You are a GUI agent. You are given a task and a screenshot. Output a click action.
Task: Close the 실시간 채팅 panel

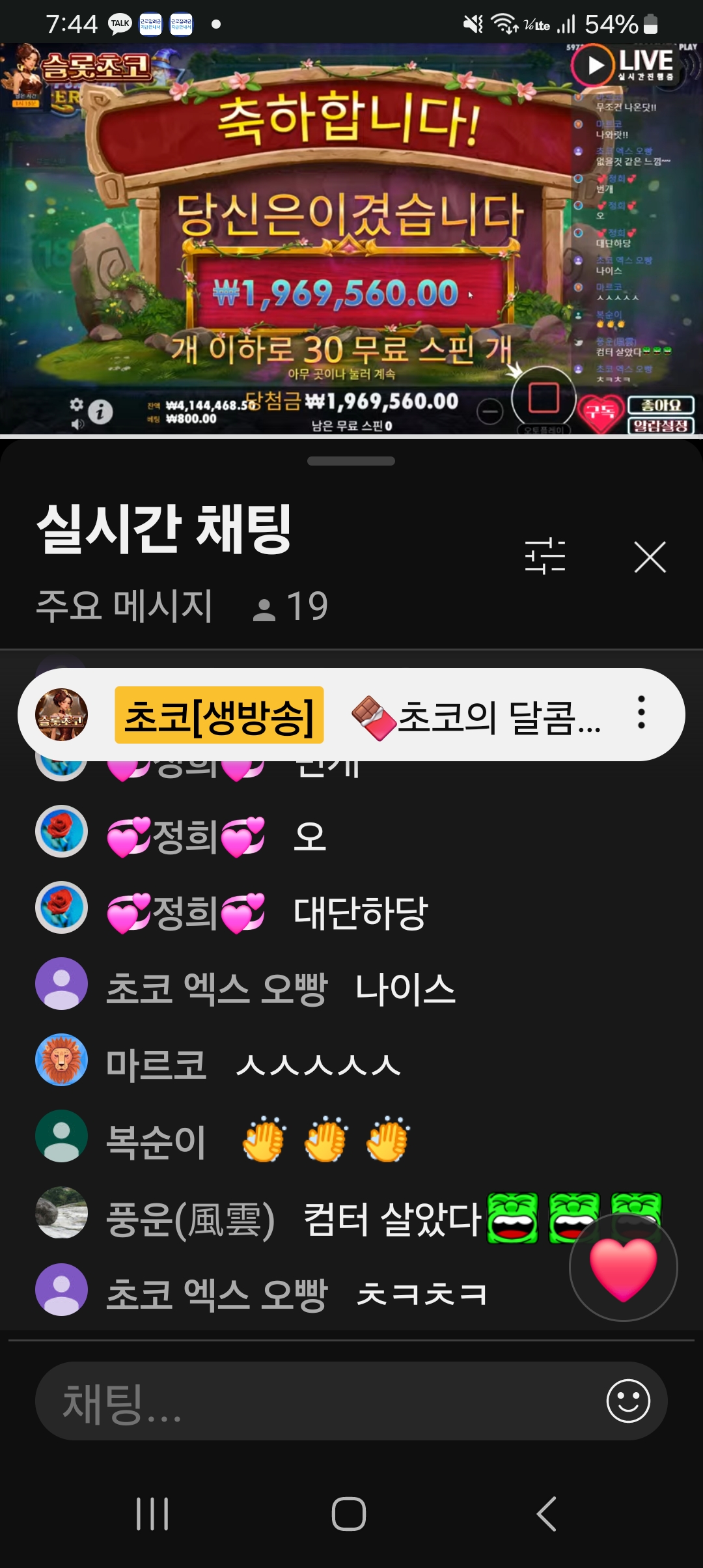[650, 557]
